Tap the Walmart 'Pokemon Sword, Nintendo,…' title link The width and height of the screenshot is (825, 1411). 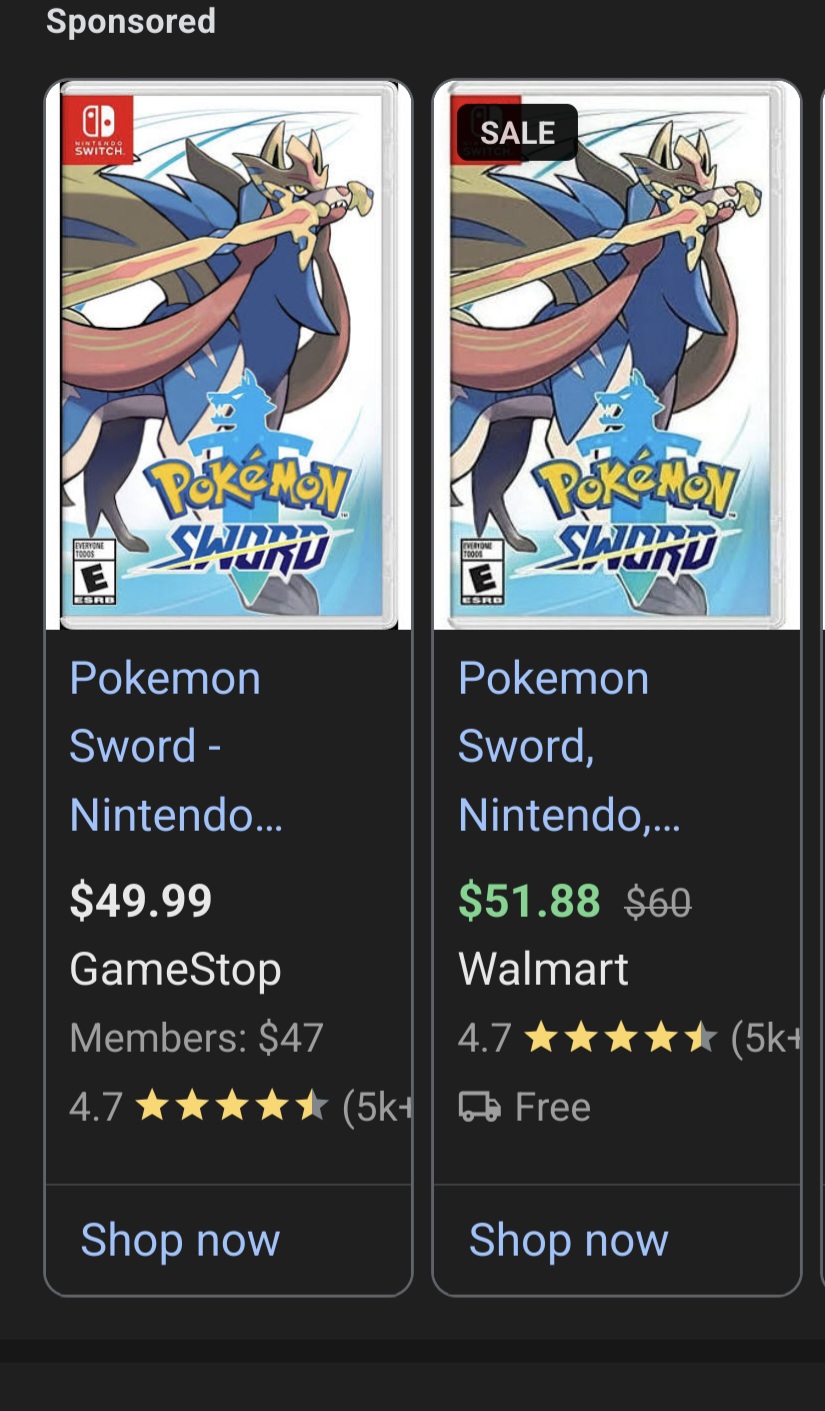pyautogui.click(x=568, y=746)
